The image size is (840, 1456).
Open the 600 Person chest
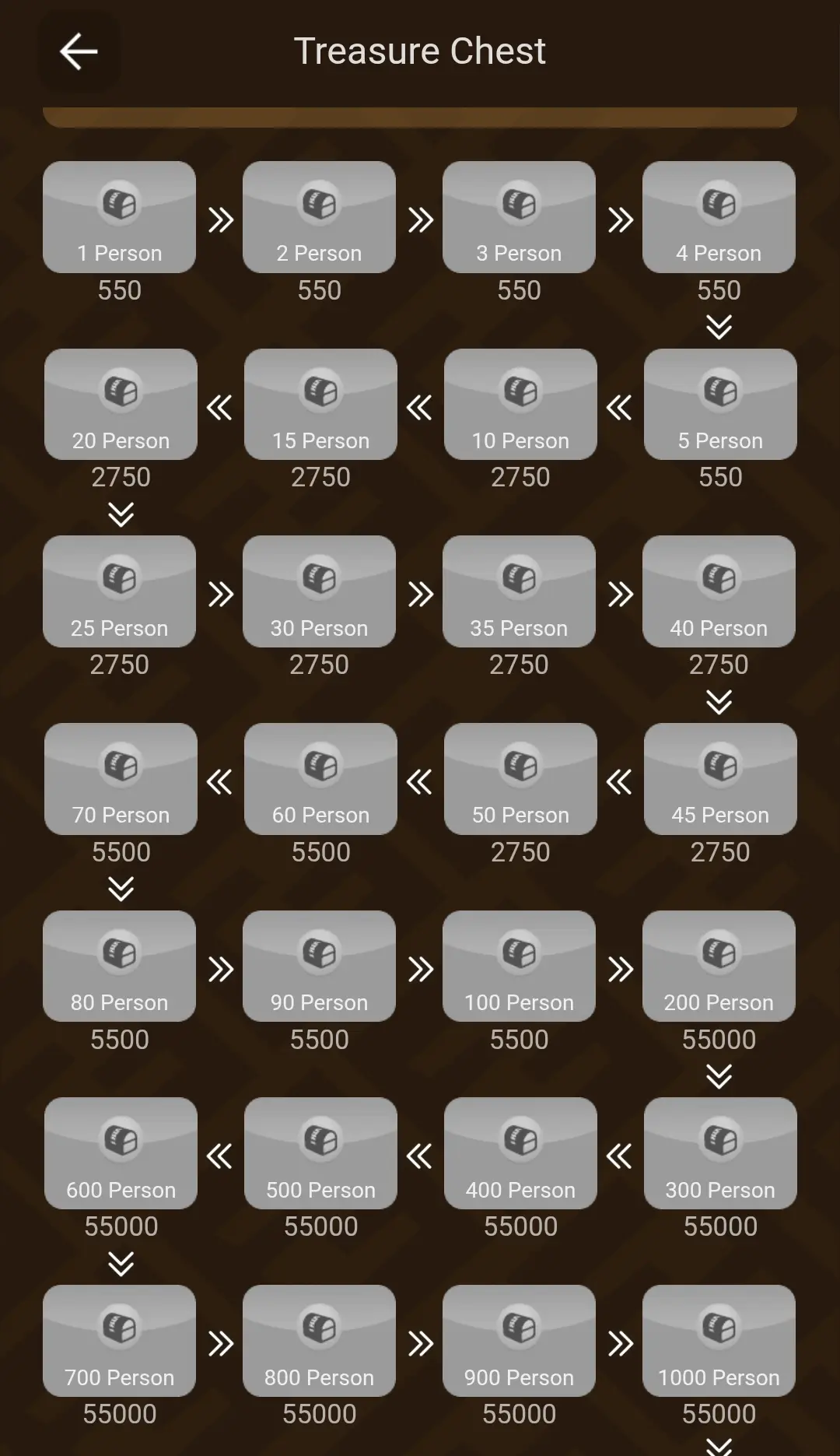click(121, 1153)
